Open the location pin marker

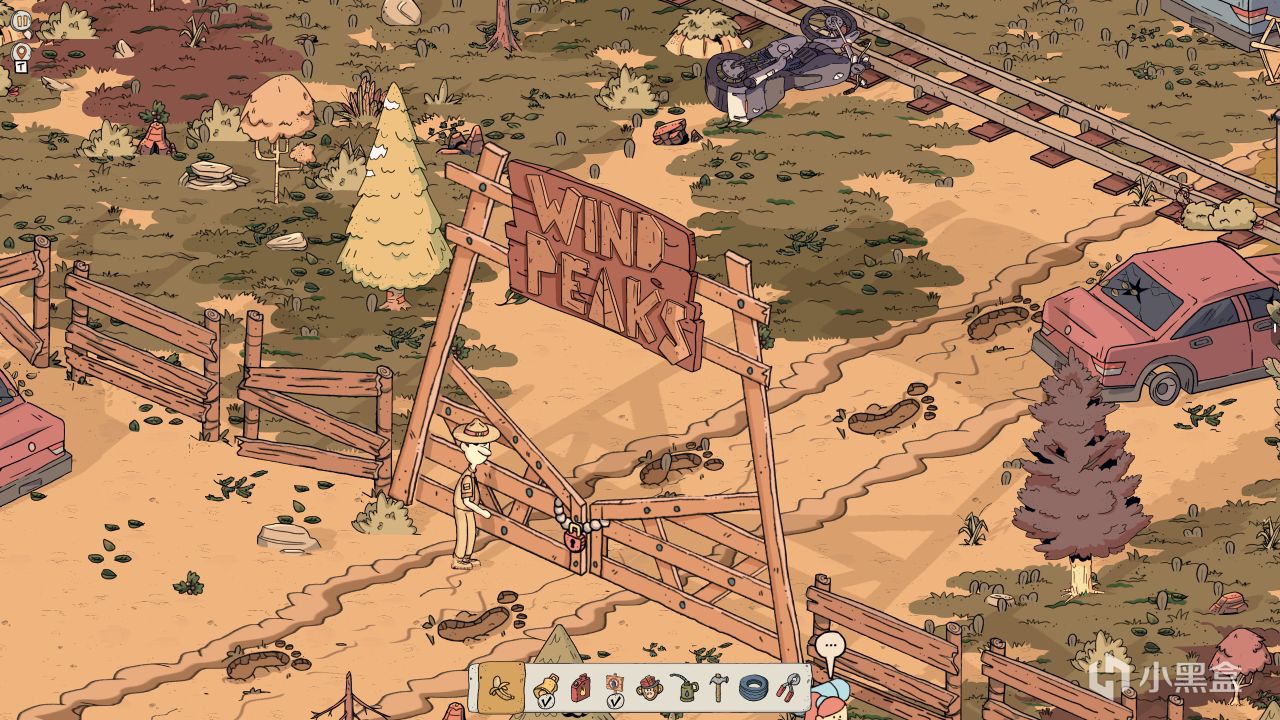tap(21, 51)
